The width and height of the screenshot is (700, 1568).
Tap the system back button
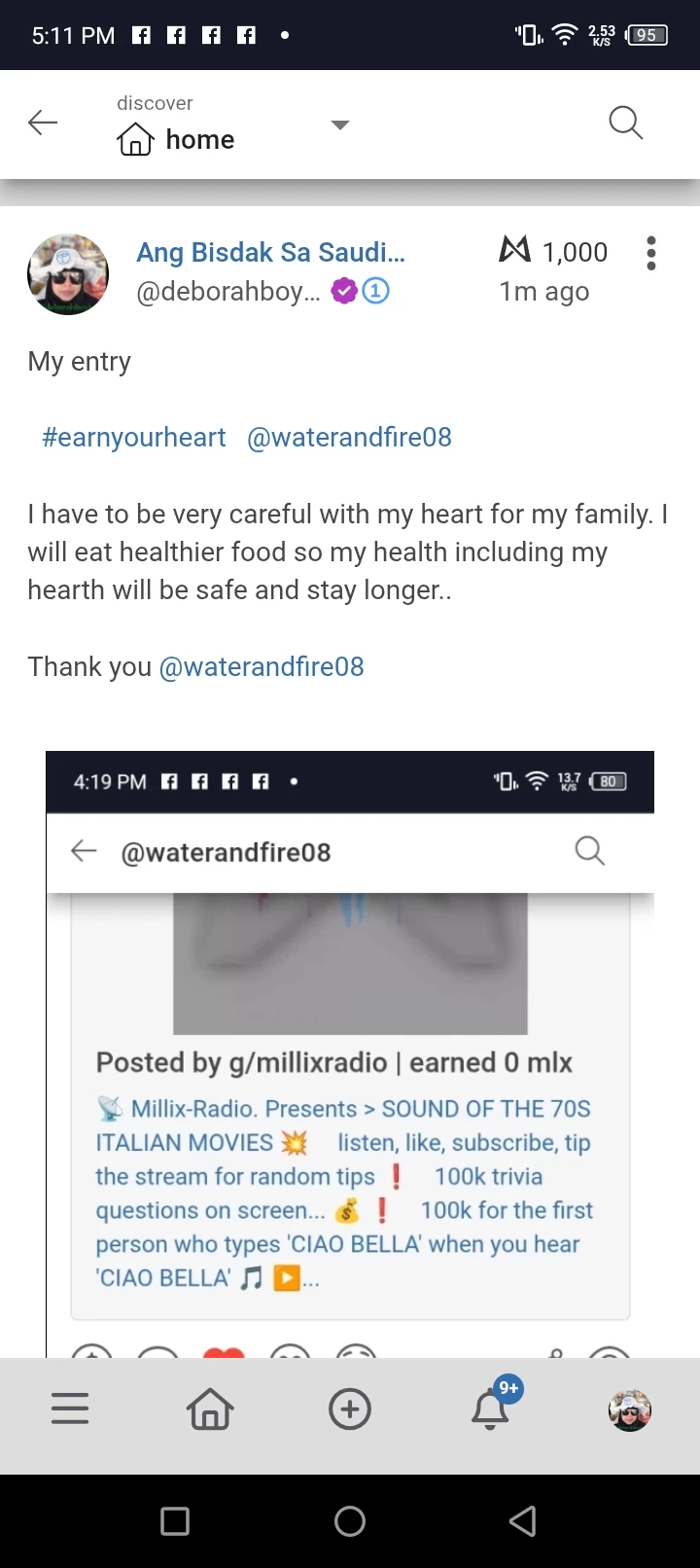pos(523,1521)
